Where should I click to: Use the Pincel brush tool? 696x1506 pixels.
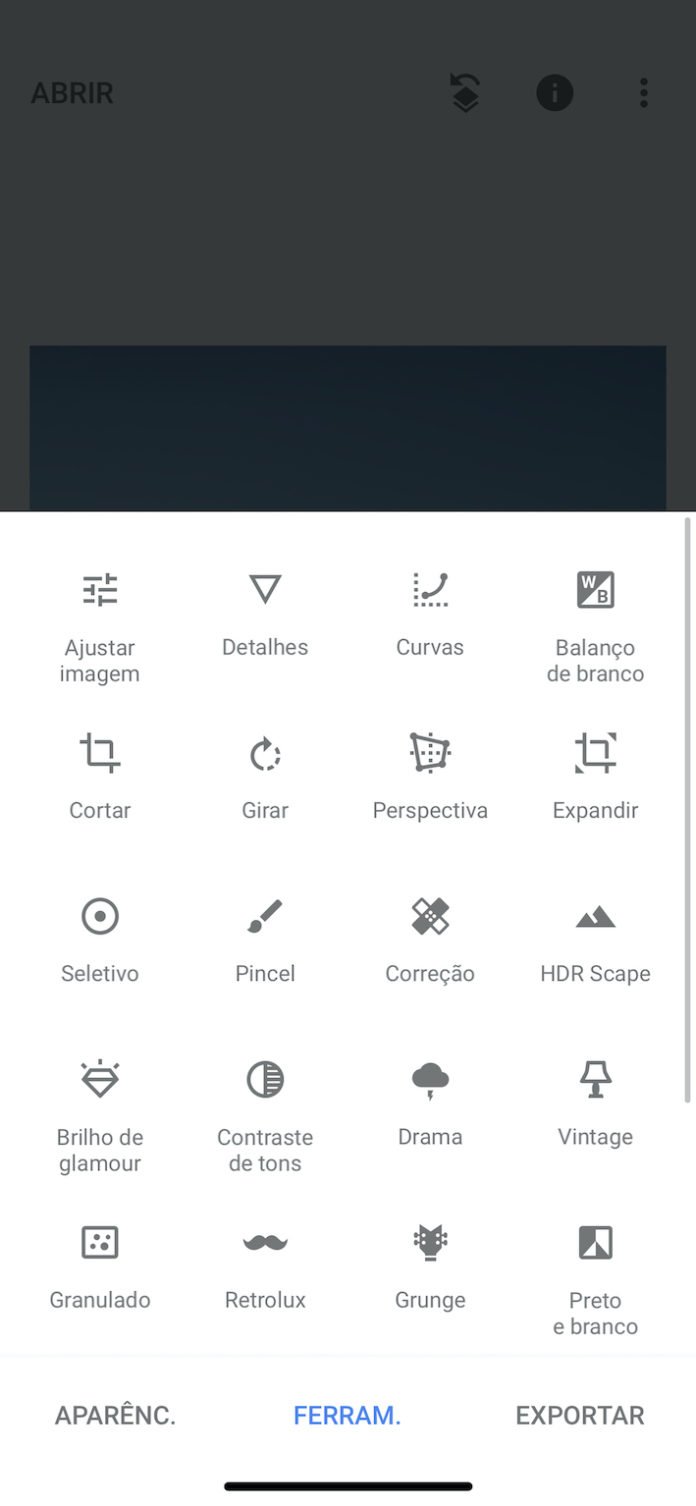click(265, 938)
